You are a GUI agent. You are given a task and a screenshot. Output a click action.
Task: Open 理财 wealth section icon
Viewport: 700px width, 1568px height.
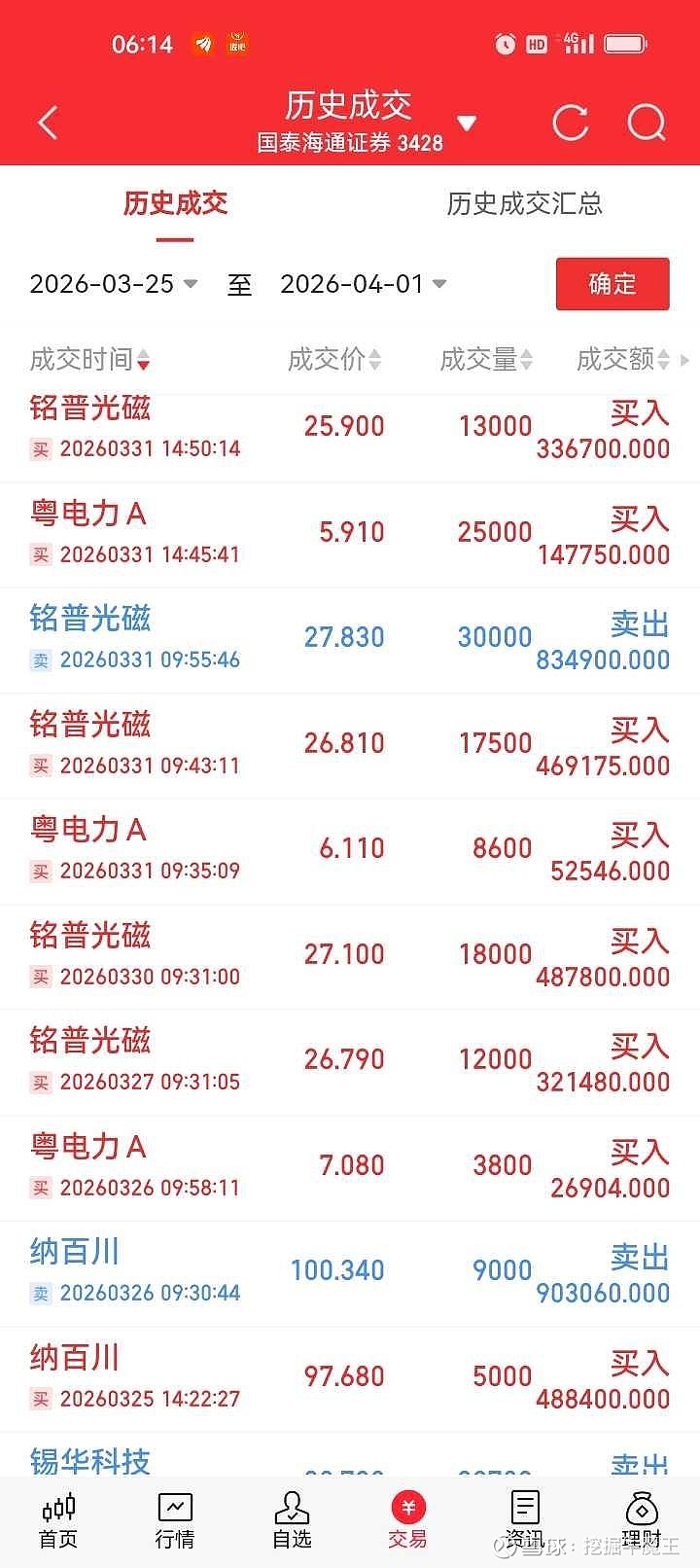point(642,1517)
